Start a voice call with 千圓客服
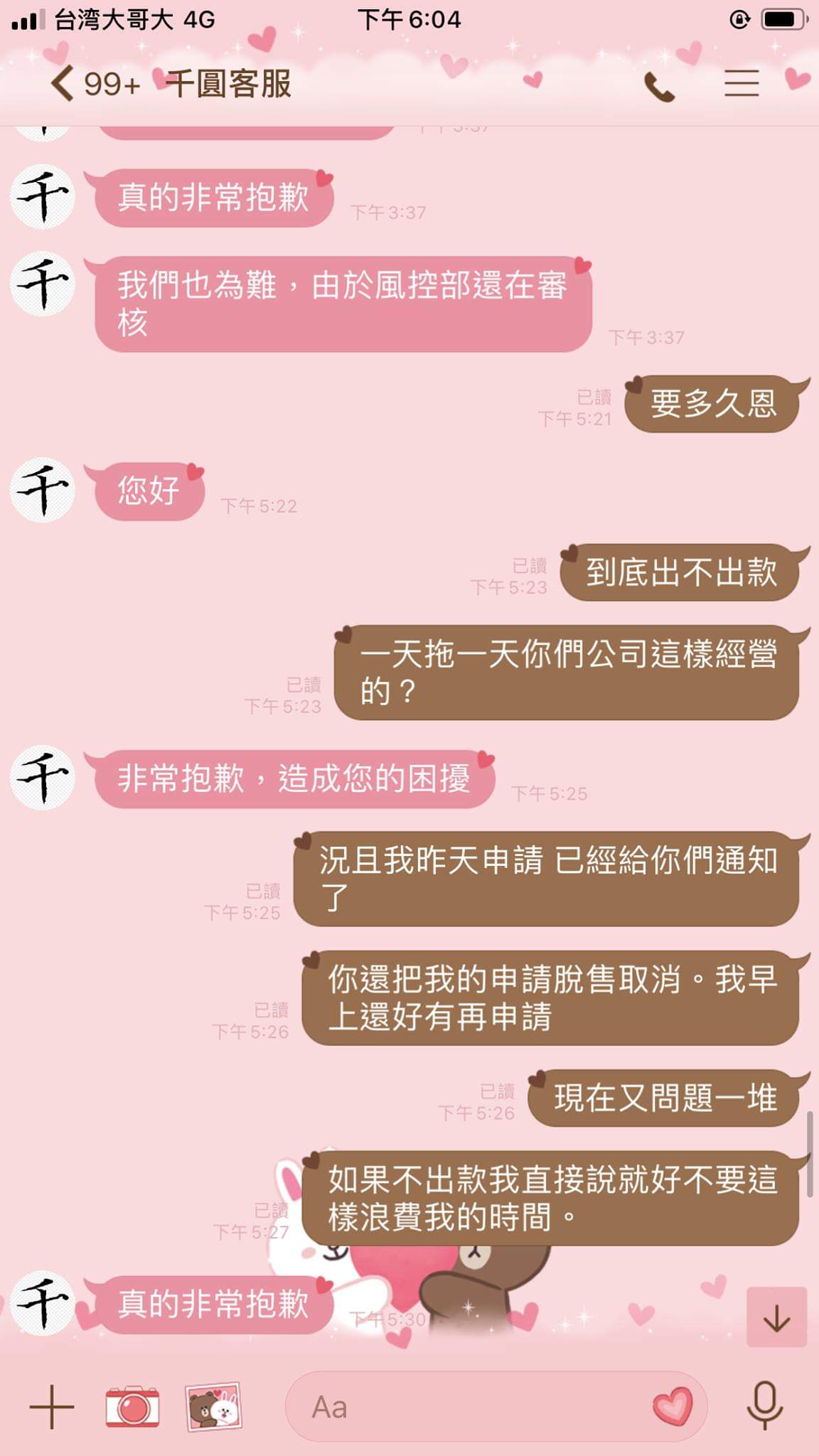Viewport: 819px width, 1456px height. coord(659,87)
